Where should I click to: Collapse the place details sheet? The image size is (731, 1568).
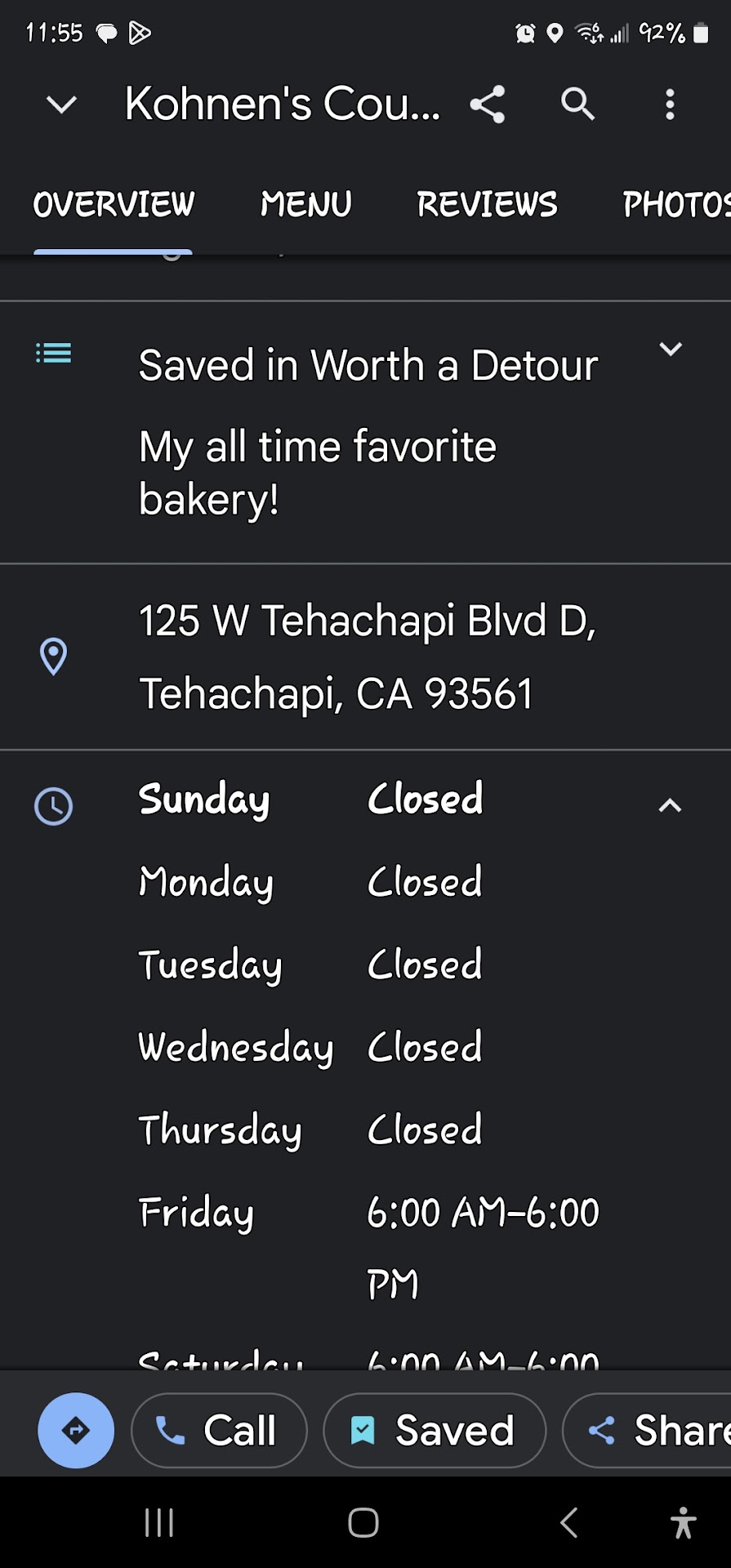click(62, 105)
